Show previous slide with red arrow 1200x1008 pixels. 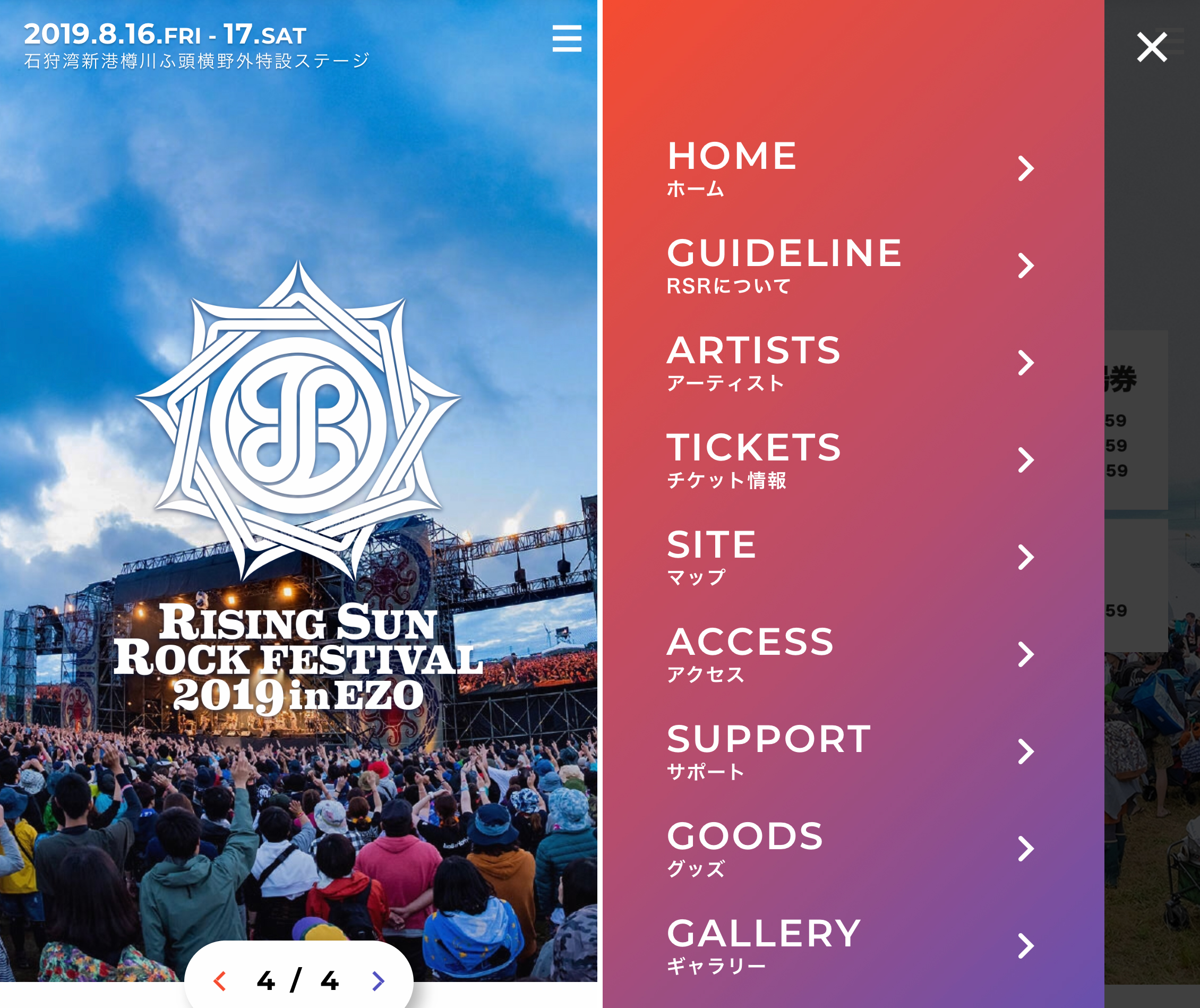coord(220,980)
